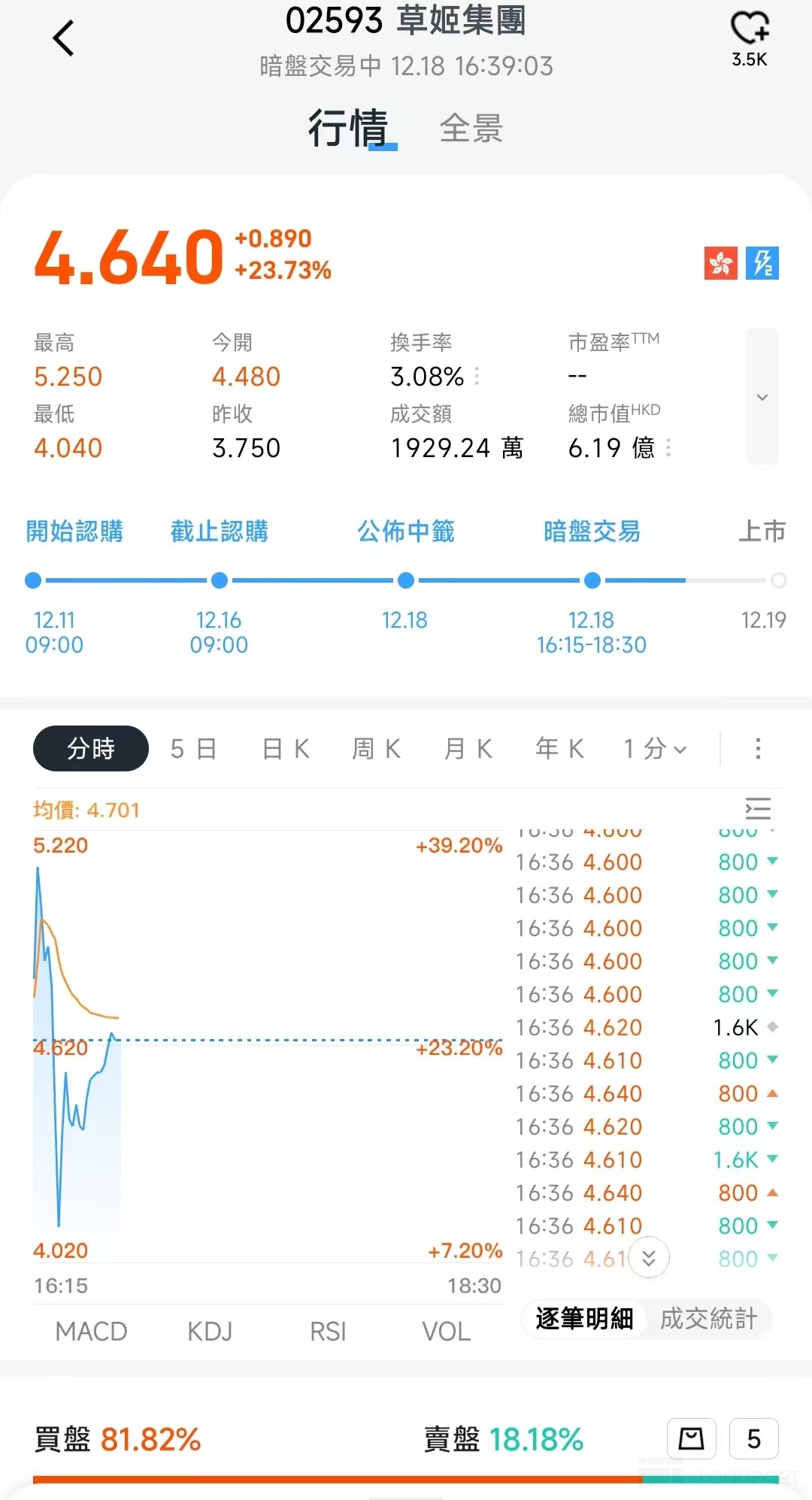
Task: Toggle the trade list layout icon
Action: click(758, 808)
